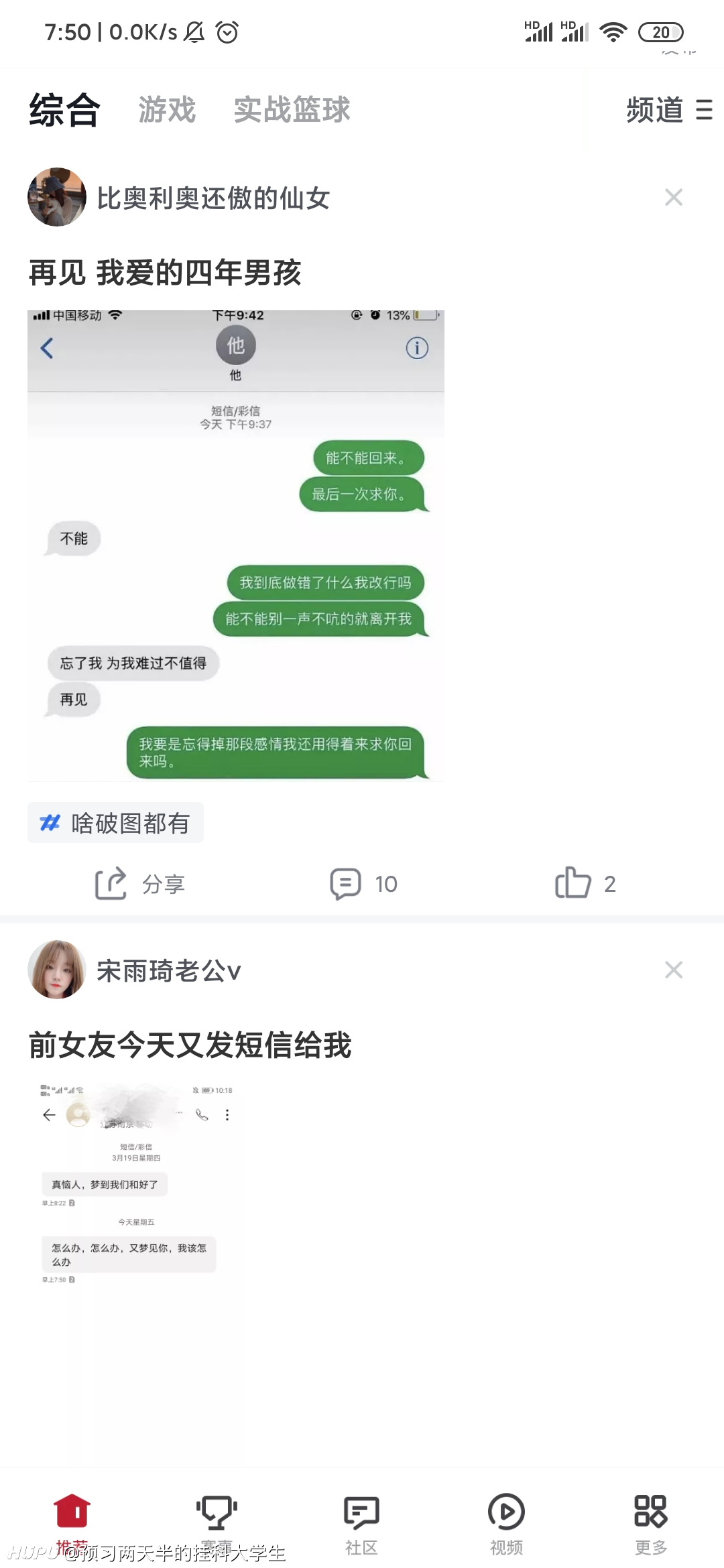
Task: Like the 再见 我爱的四年男孩 post
Action: pyautogui.click(x=585, y=884)
